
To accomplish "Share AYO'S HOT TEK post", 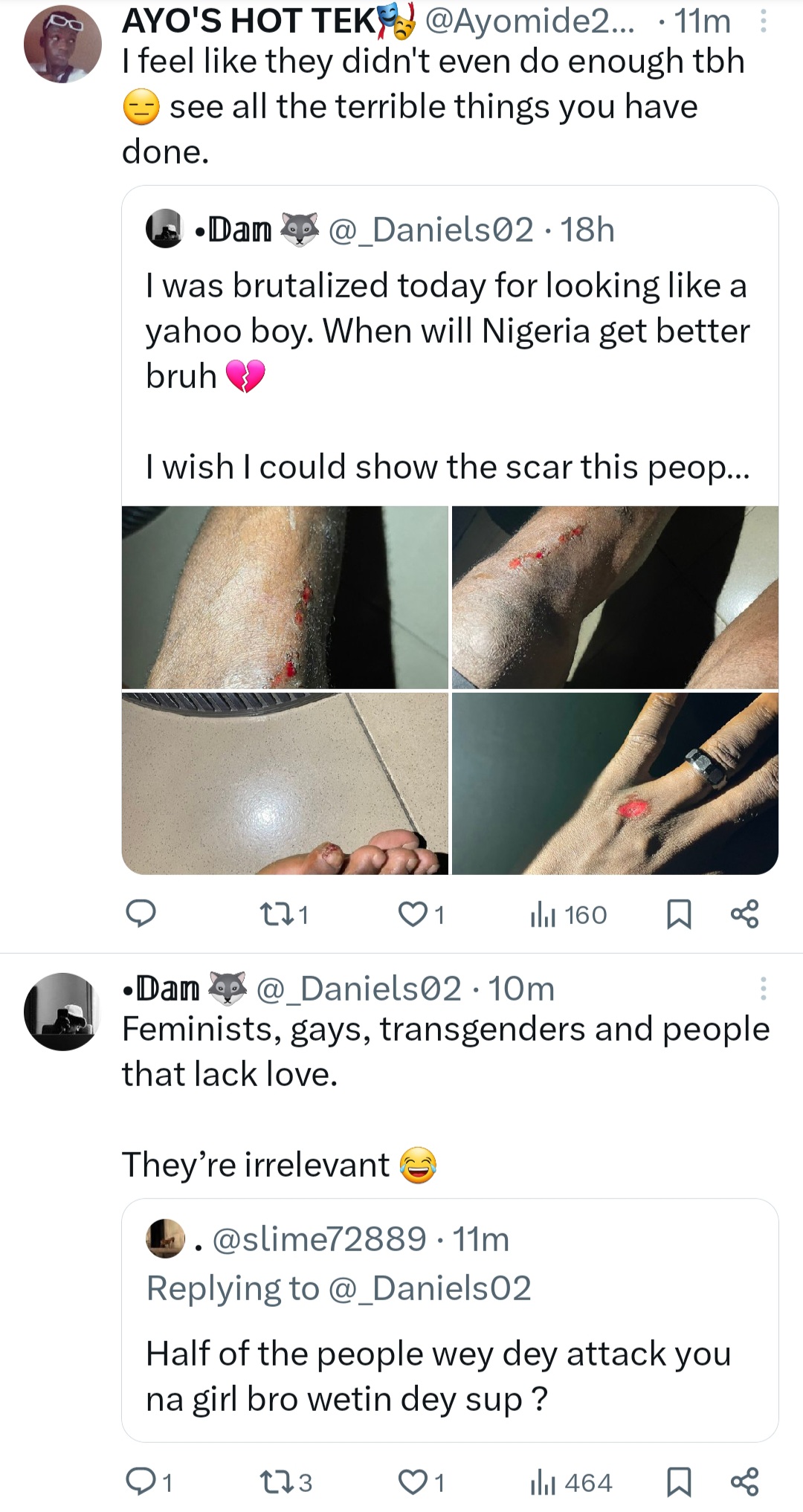I will (x=744, y=914).
